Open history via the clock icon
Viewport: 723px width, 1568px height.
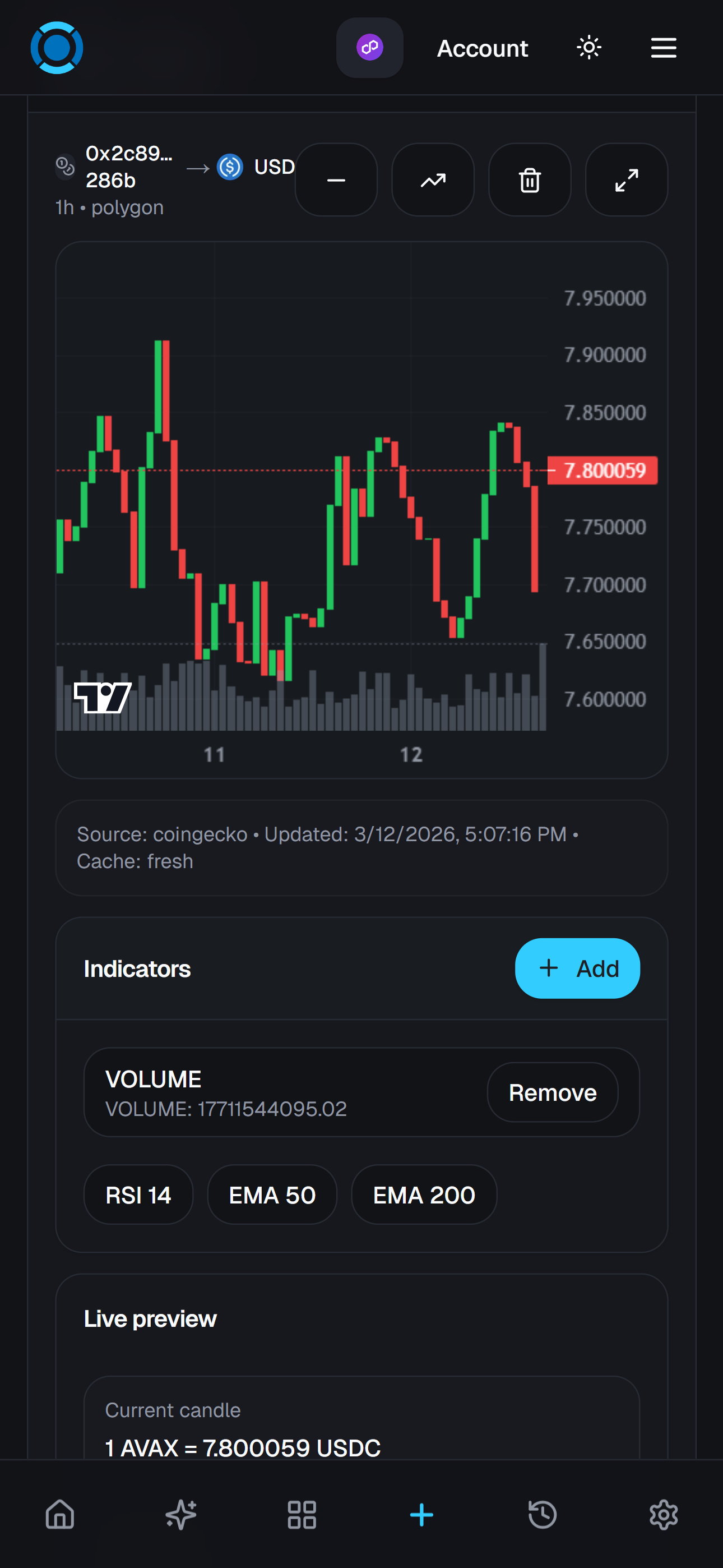(543, 1516)
